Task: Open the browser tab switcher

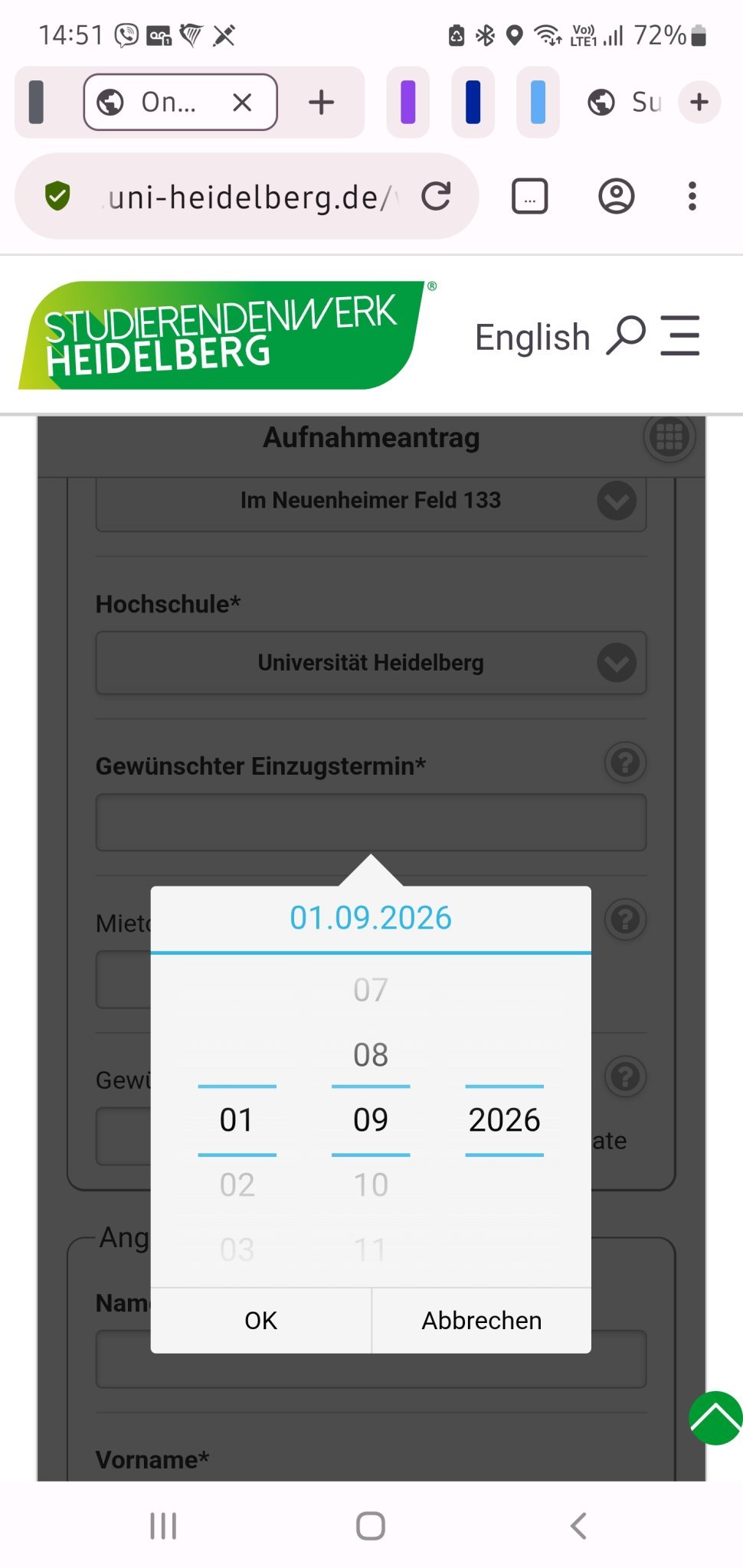Action: pos(529,196)
